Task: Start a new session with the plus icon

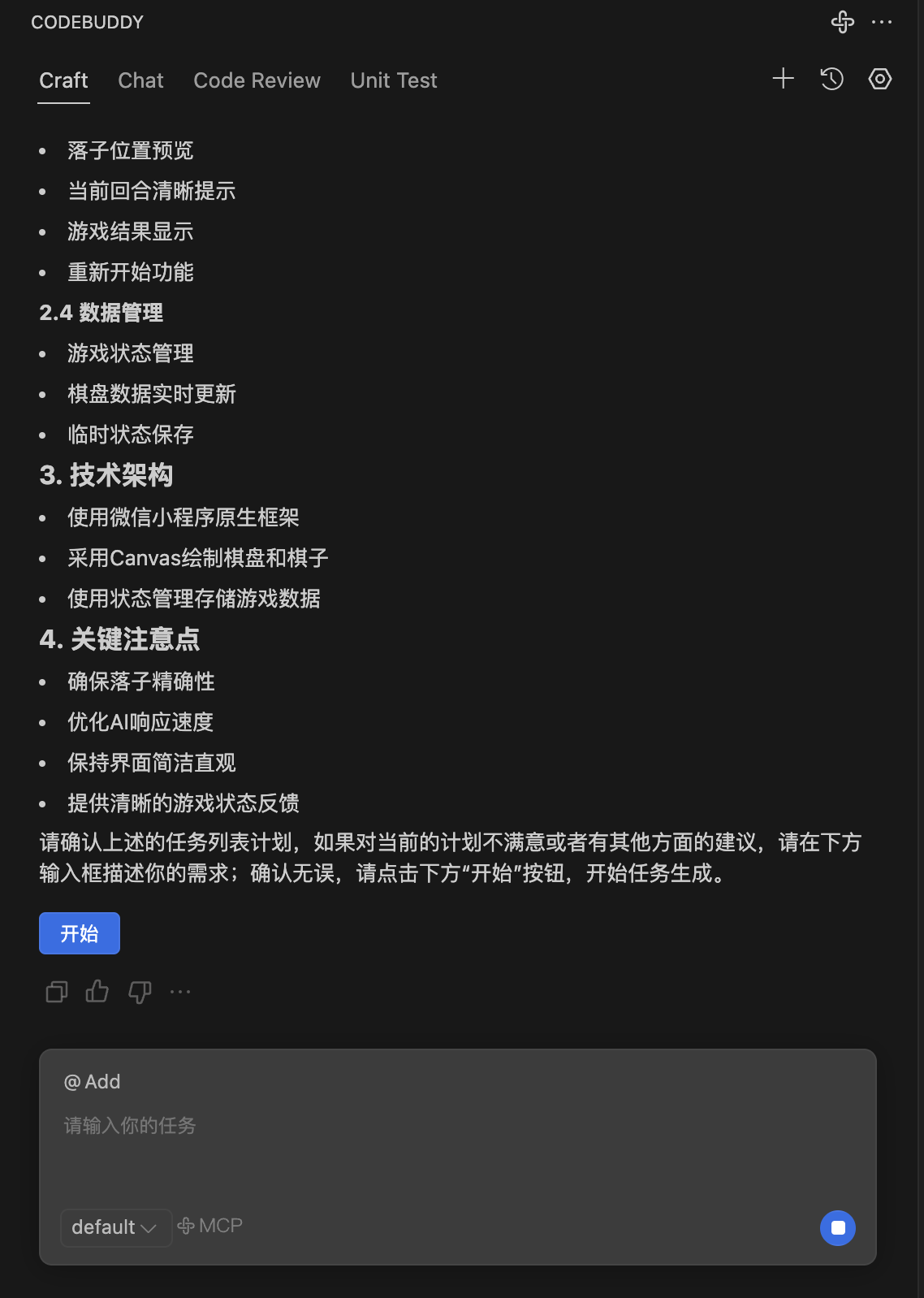Action: tap(783, 79)
